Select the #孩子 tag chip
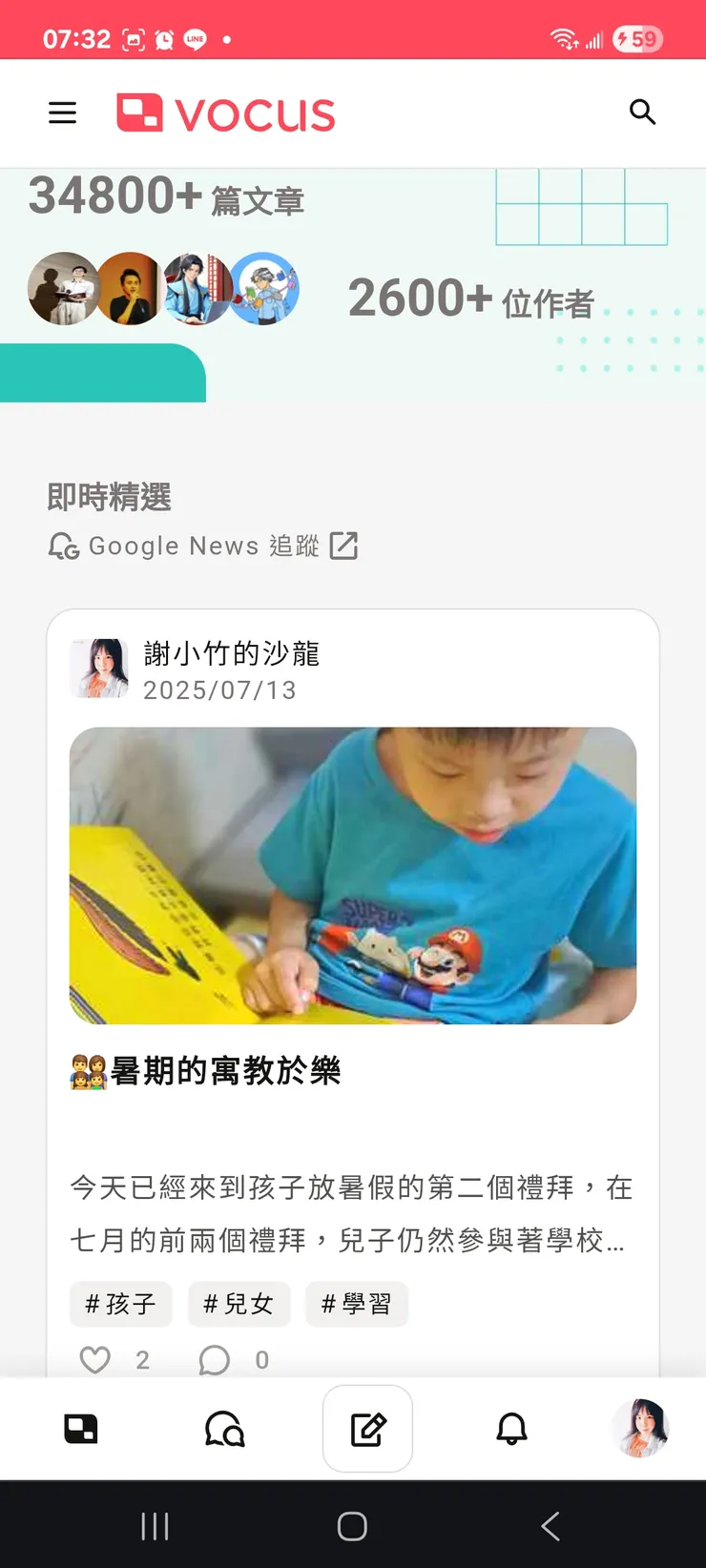This screenshot has width=706, height=1568. [121, 1304]
